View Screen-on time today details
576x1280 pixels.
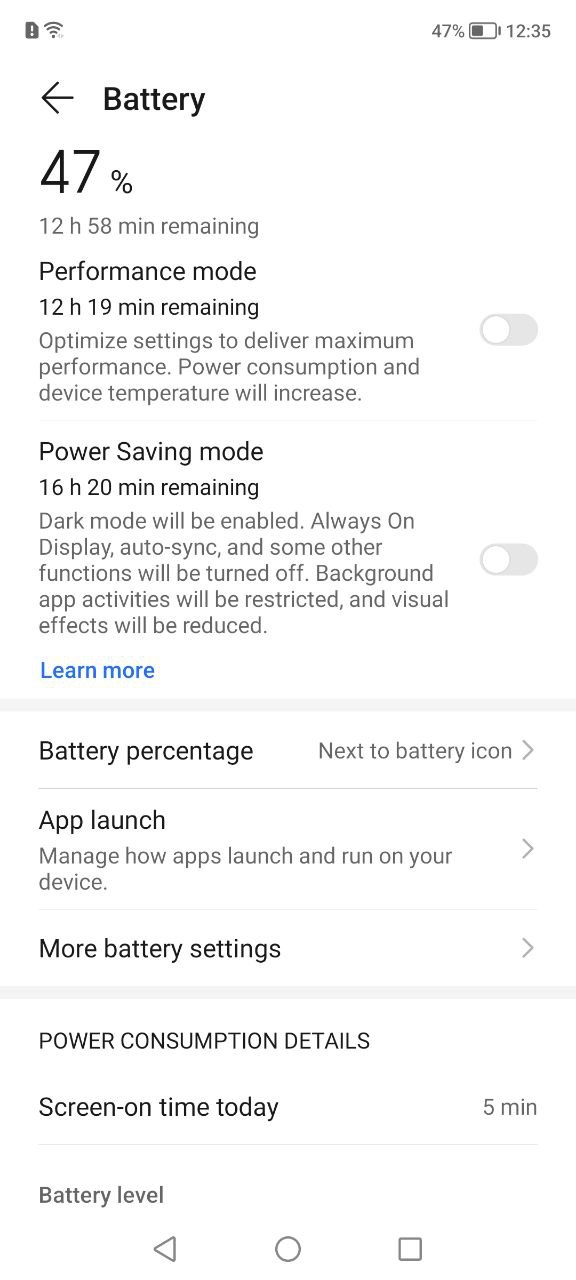(x=288, y=1107)
